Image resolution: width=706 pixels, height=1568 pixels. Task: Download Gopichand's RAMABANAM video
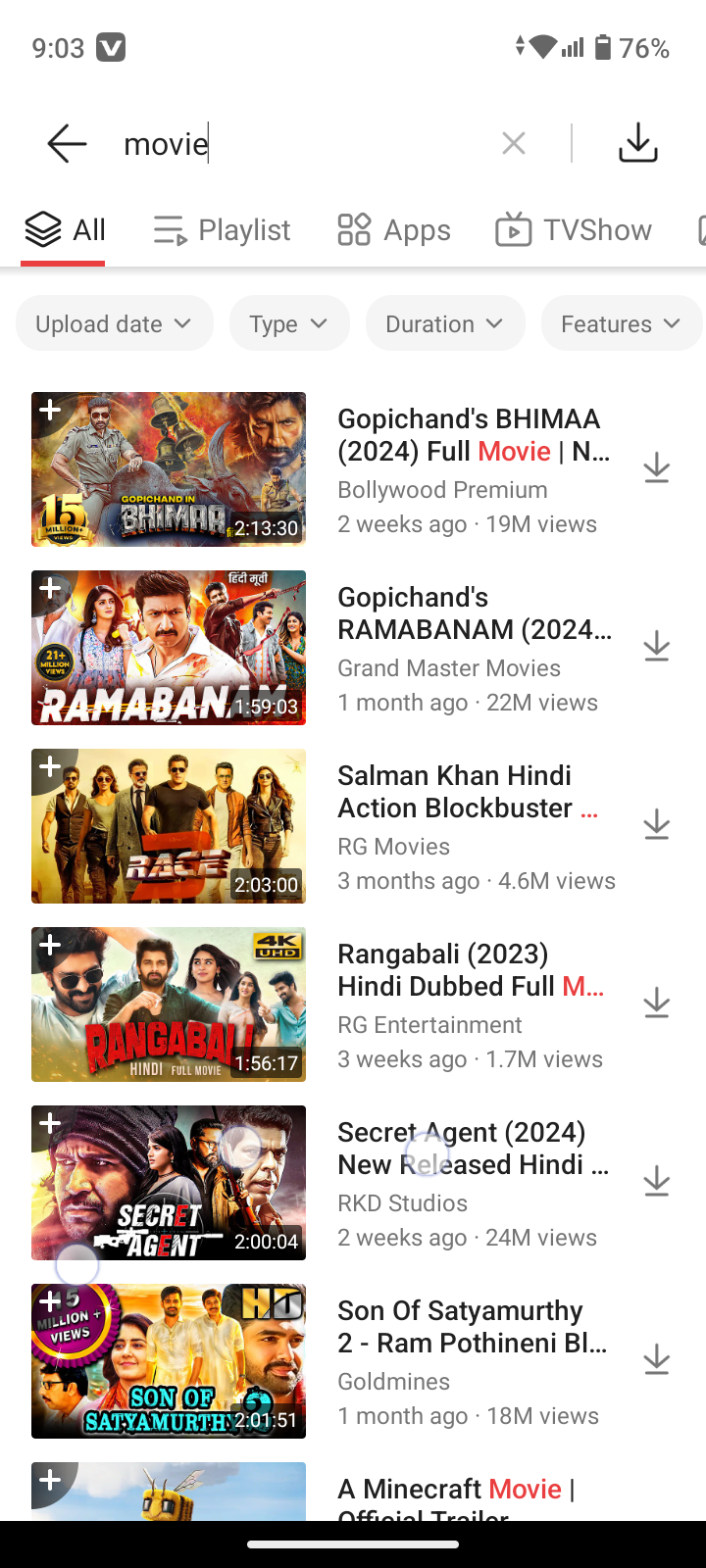656,648
